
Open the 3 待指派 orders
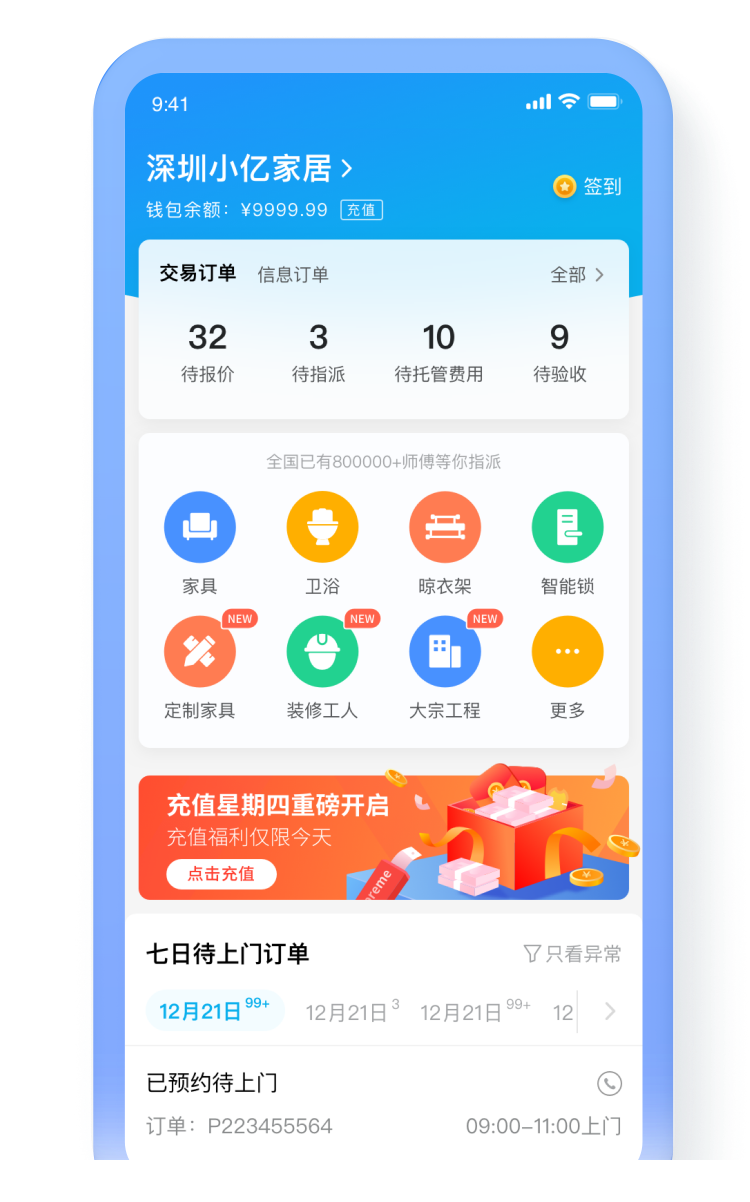coord(318,352)
